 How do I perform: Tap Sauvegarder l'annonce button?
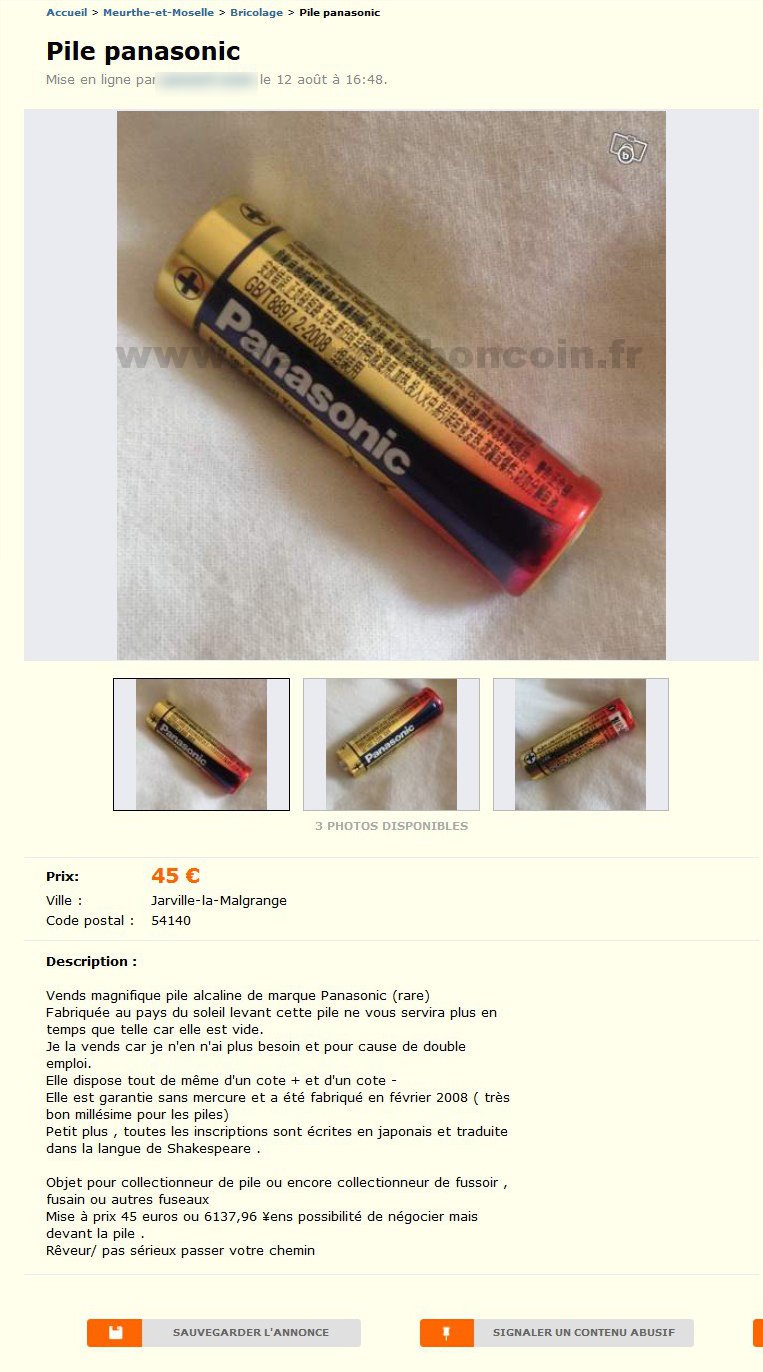pyautogui.click(x=224, y=1332)
